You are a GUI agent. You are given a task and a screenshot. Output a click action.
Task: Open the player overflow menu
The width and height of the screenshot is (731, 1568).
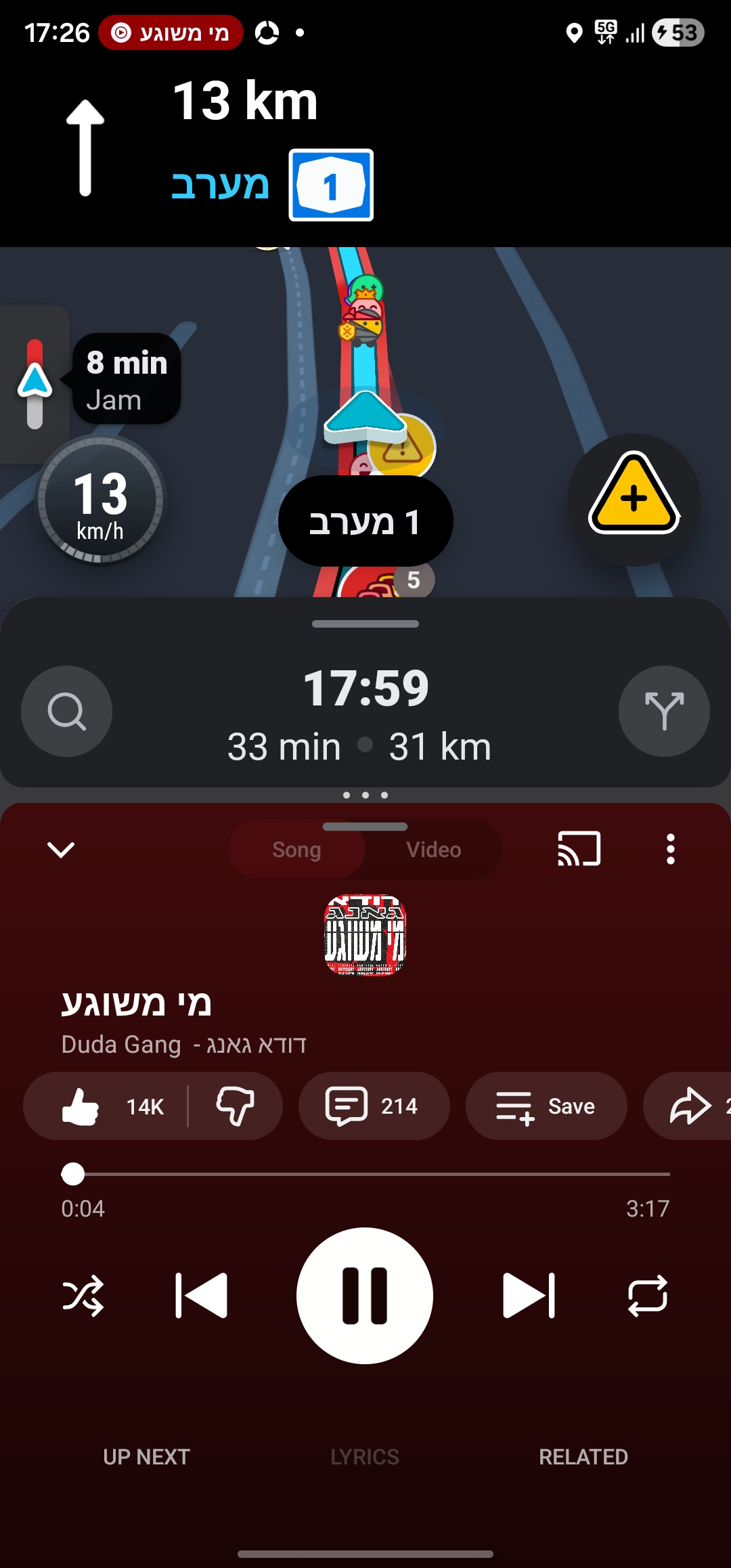(670, 849)
